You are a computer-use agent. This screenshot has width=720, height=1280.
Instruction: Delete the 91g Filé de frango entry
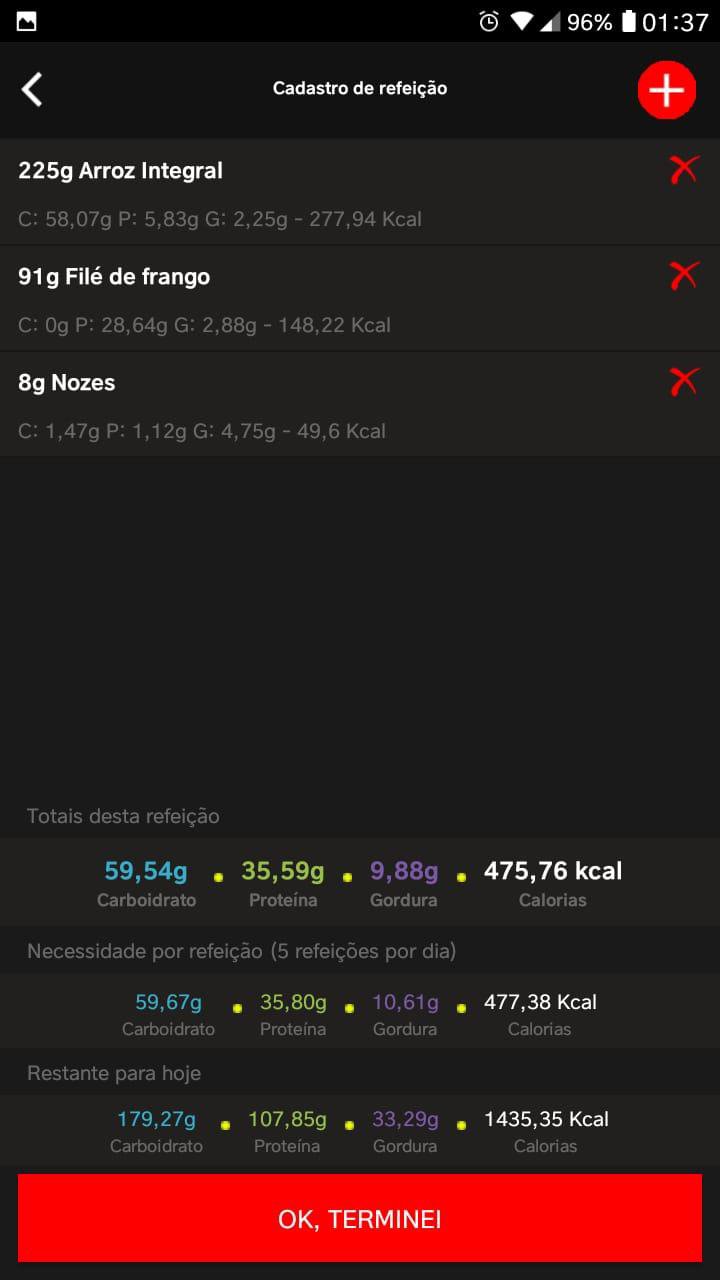click(684, 275)
